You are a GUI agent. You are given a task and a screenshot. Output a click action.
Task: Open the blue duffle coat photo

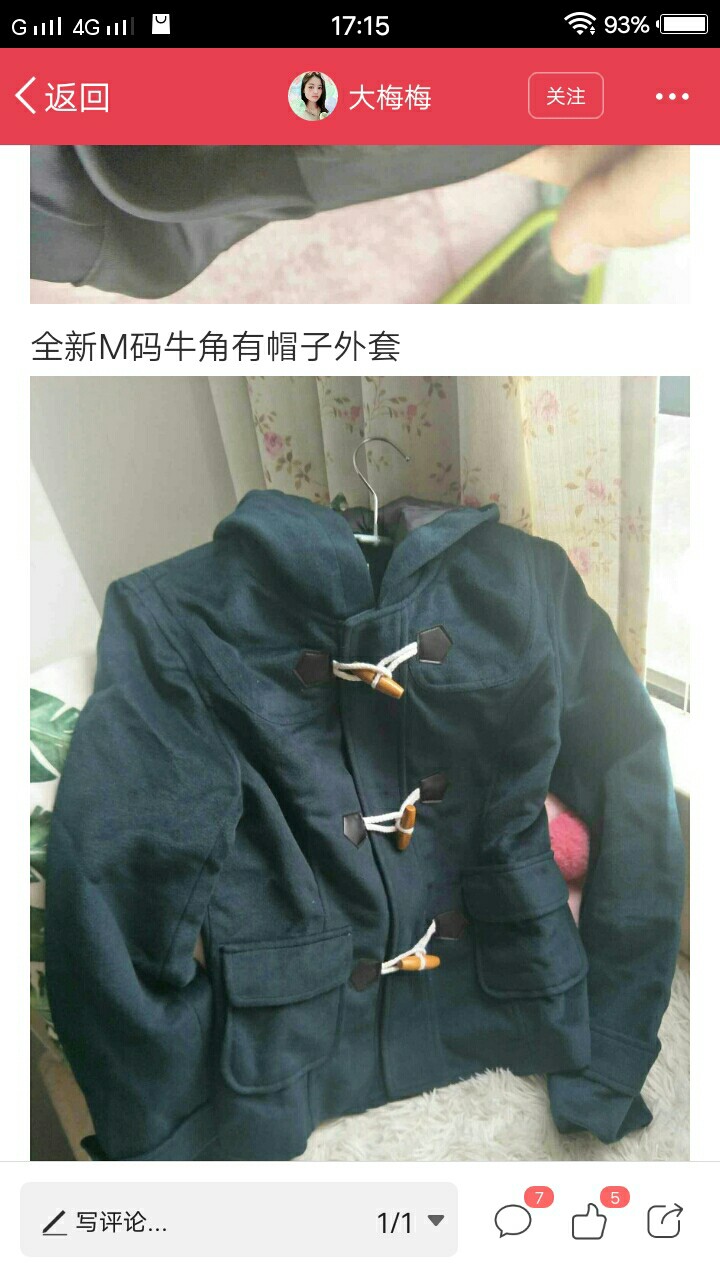click(360, 768)
